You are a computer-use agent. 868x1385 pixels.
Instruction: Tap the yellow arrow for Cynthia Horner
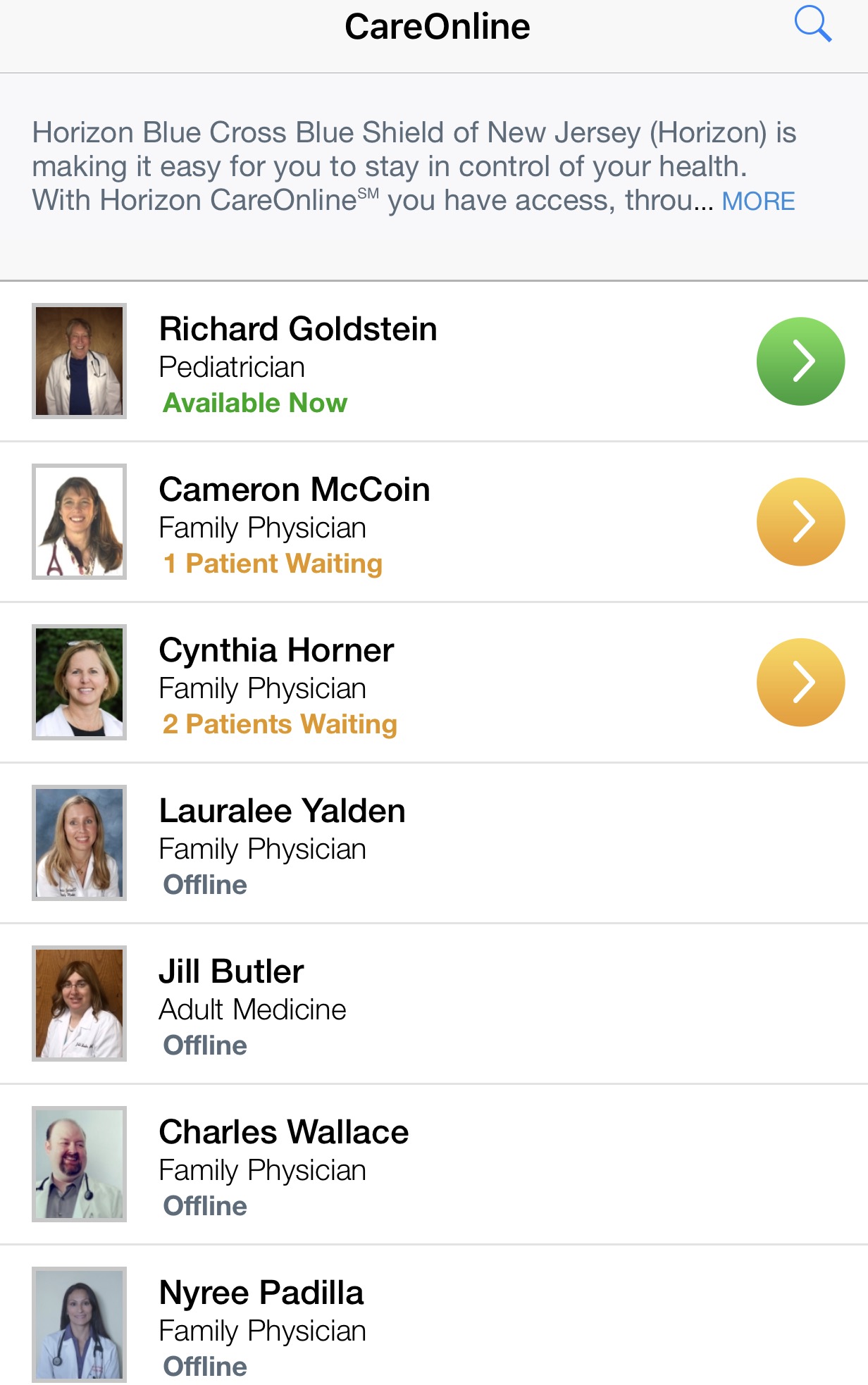click(x=800, y=683)
